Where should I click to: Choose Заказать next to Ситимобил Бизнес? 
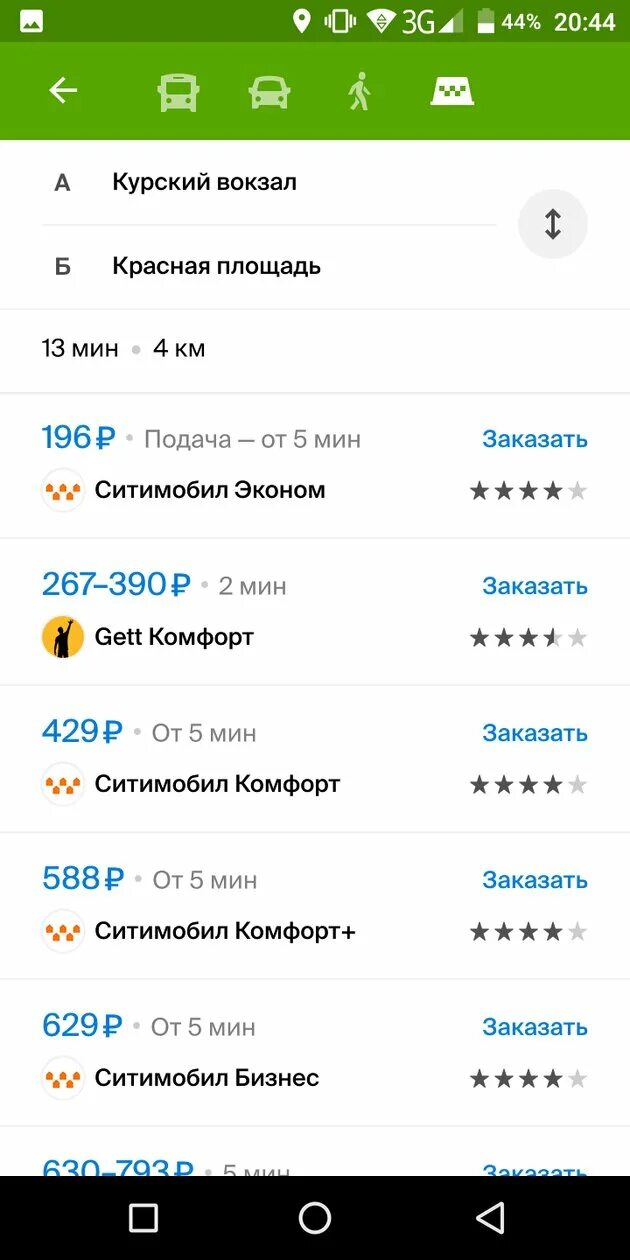click(534, 1027)
